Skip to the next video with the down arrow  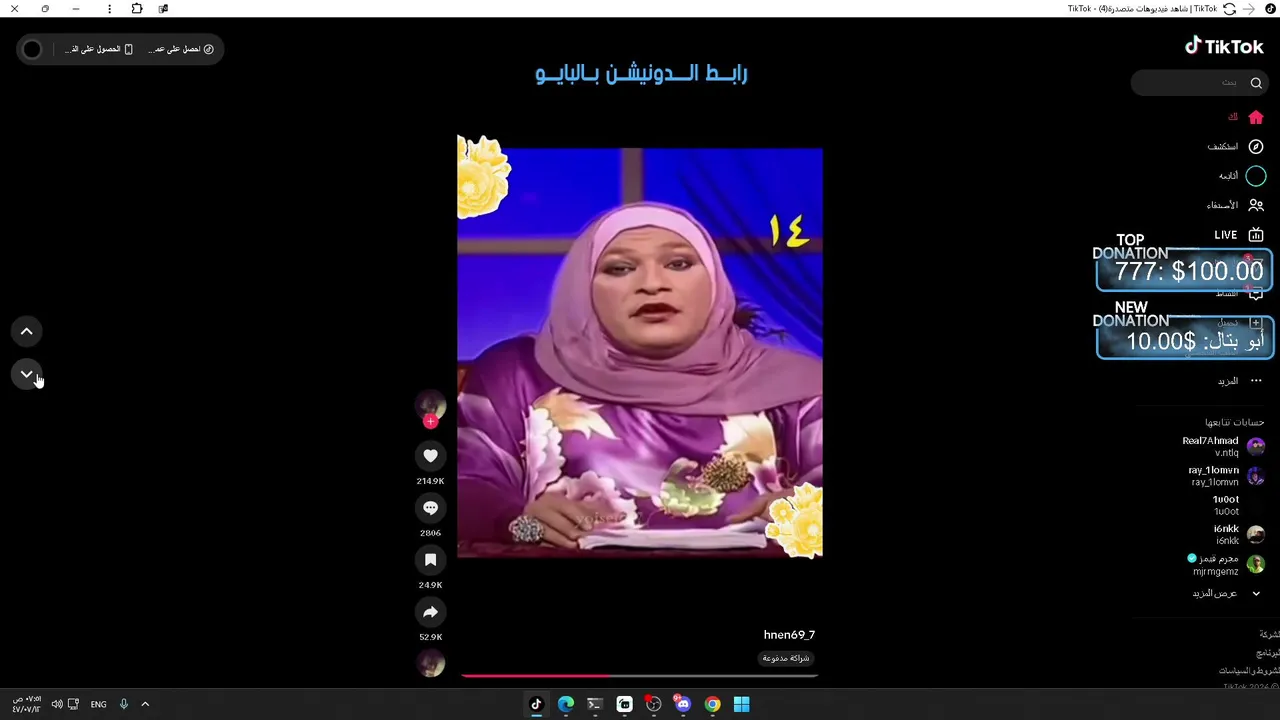27,374
